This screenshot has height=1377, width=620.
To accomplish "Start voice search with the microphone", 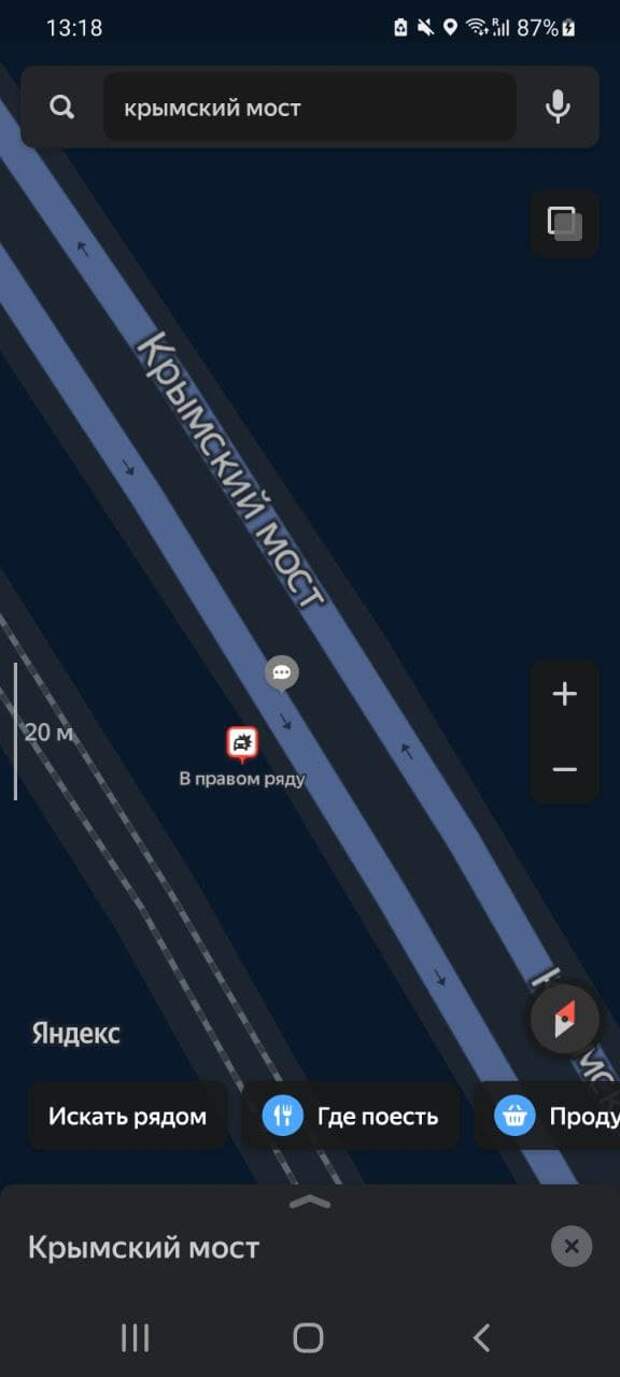I will point(558,107).
